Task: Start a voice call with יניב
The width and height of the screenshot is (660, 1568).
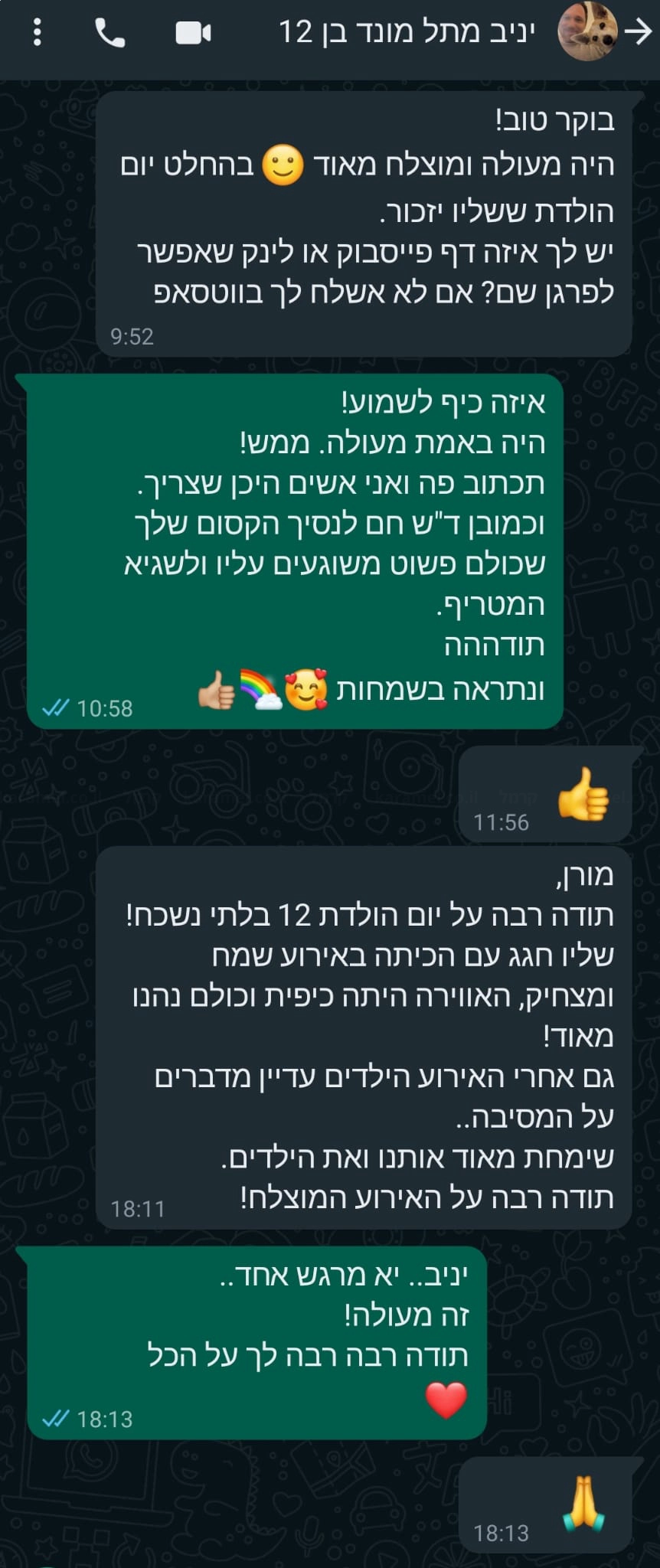Action: tap(109, 33)
